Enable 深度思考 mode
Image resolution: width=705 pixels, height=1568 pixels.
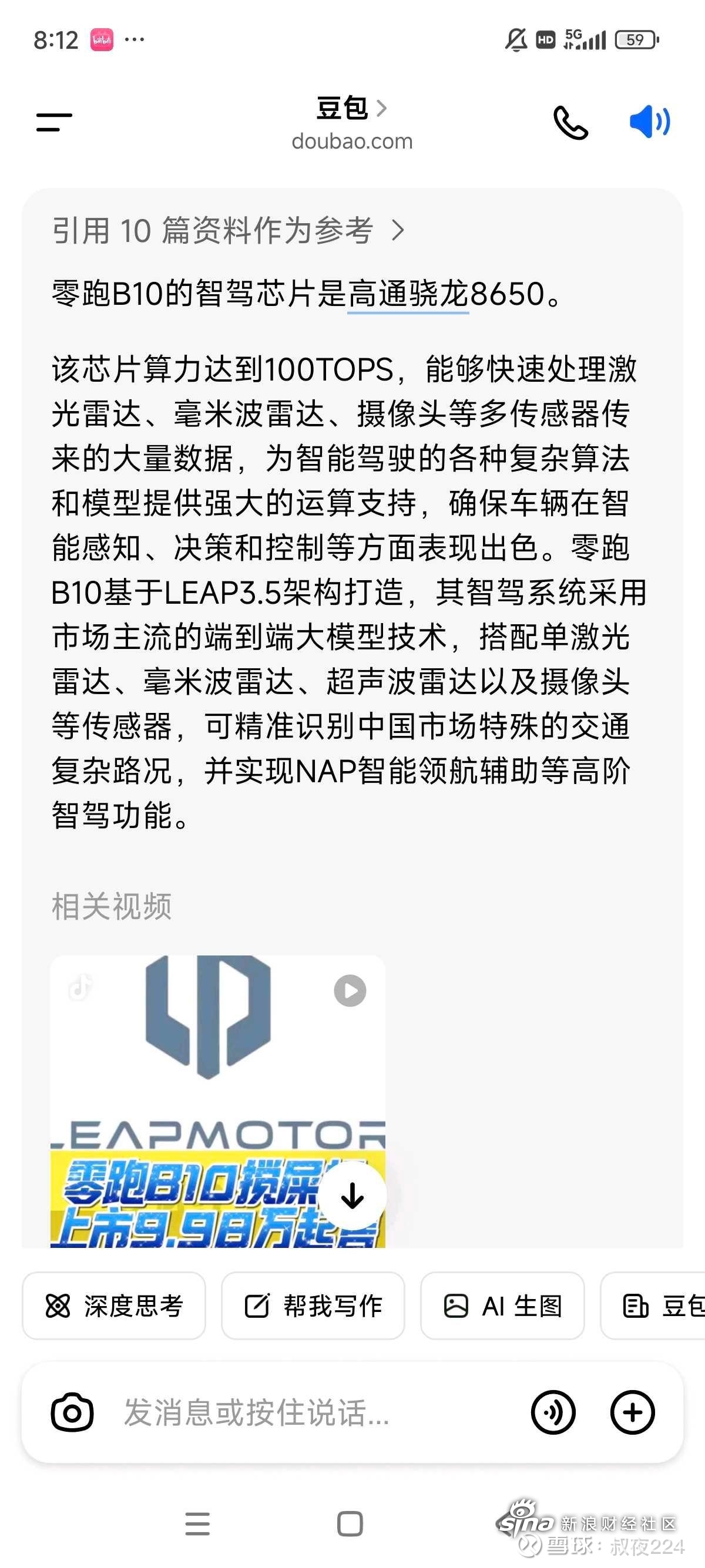pyautogui.click(x=114, y=1305)
